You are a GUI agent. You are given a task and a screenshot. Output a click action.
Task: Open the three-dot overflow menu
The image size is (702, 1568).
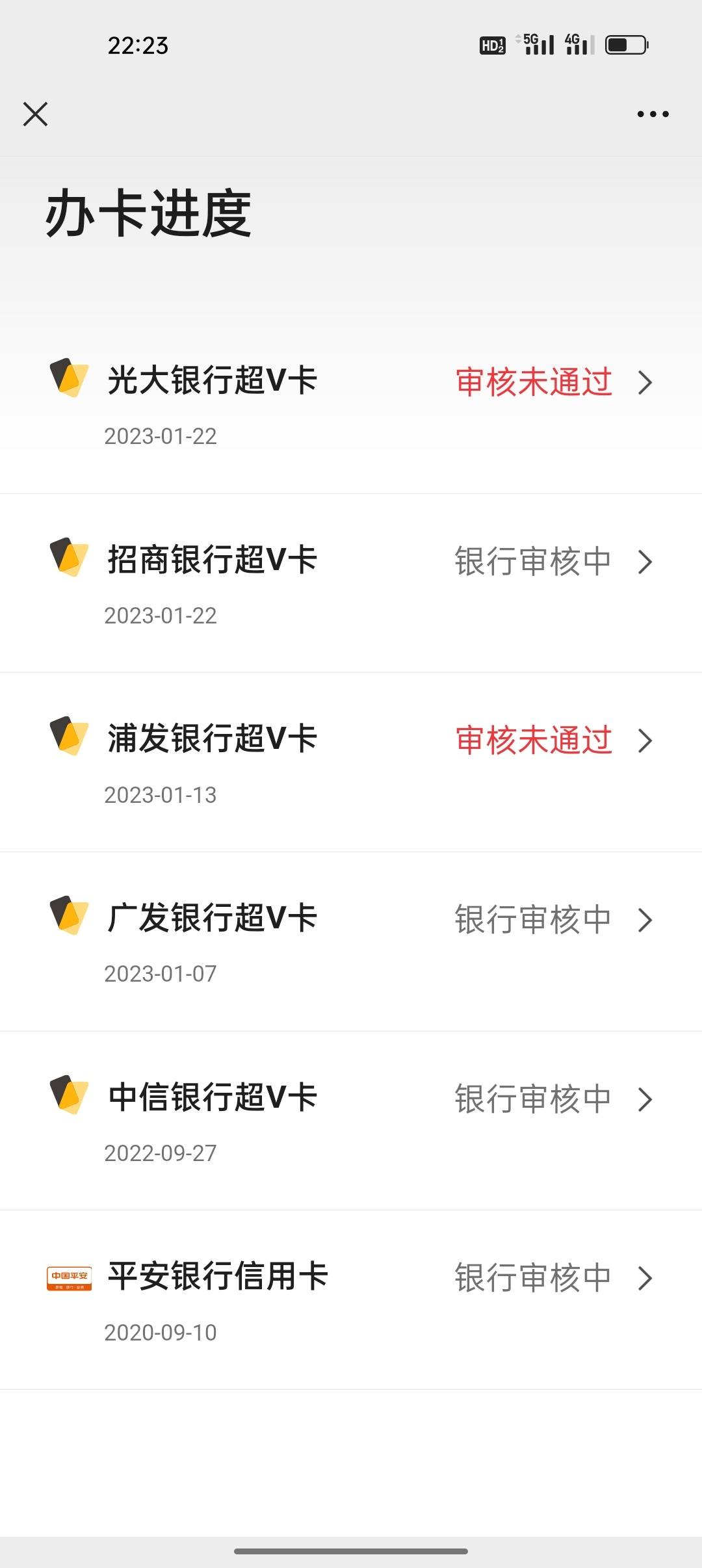[x=653, y=114]
